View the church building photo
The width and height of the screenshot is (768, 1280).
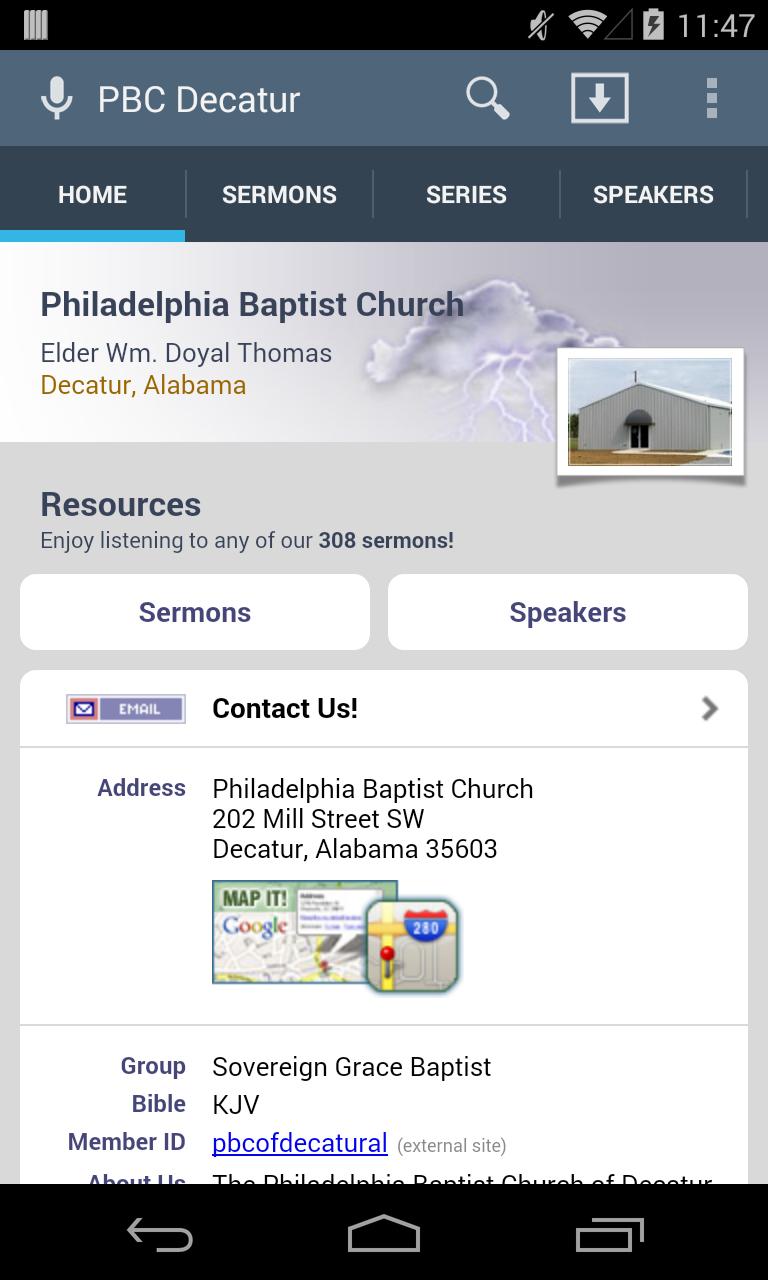pyautogui.click(x=650, y=412)
